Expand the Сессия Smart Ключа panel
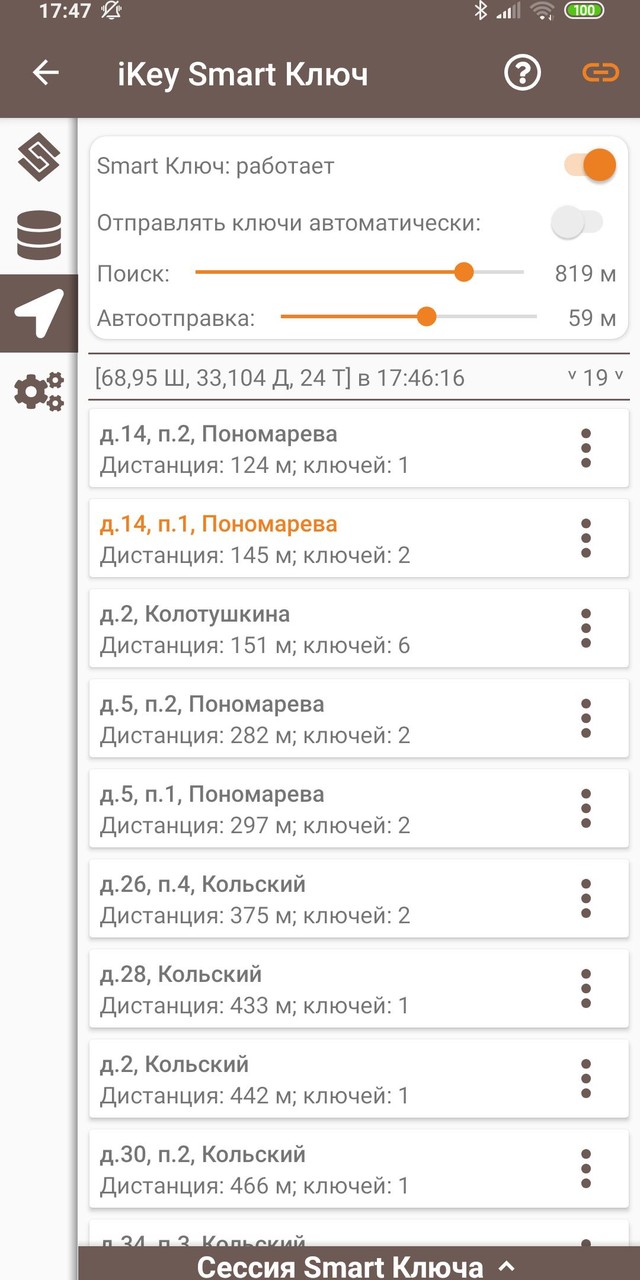 pyautogui.click(x=358, y=1265)
